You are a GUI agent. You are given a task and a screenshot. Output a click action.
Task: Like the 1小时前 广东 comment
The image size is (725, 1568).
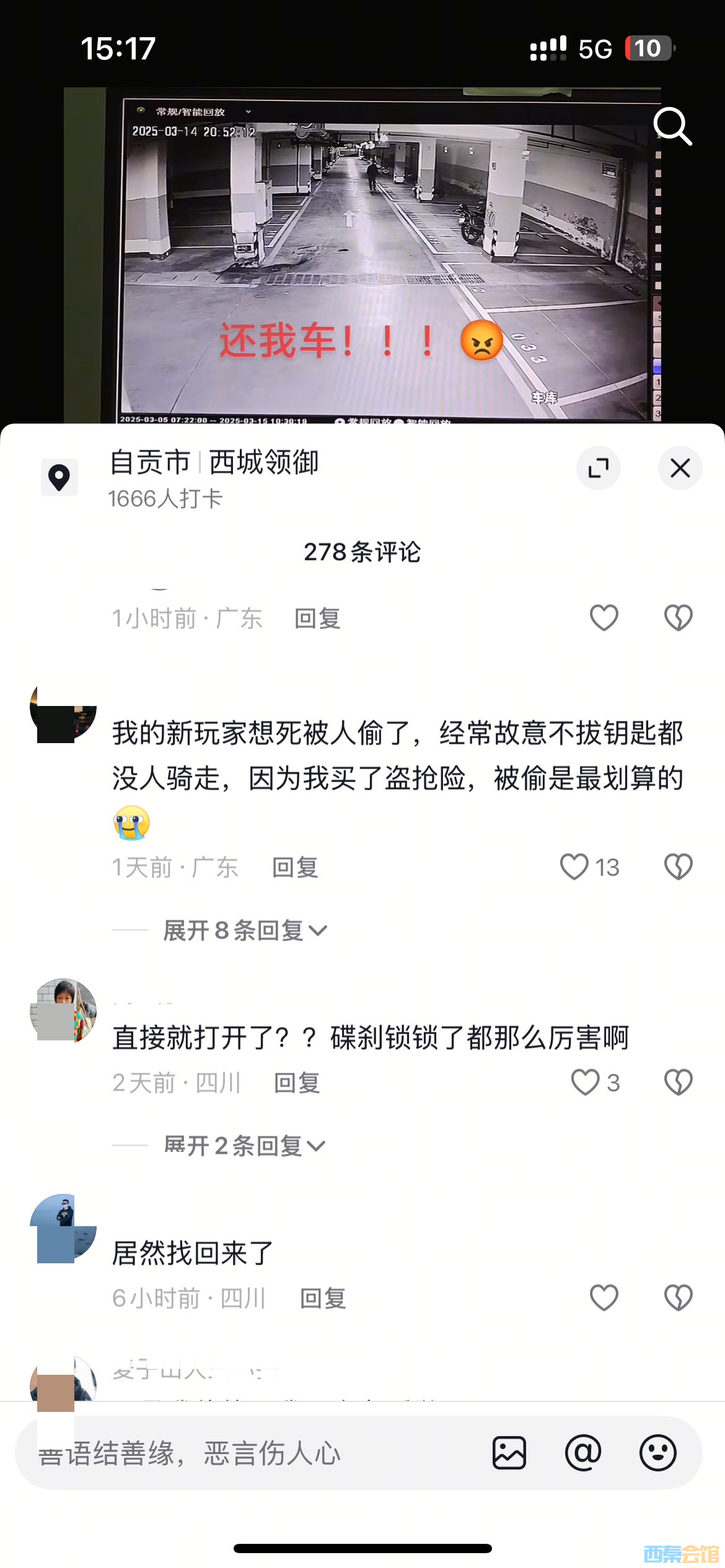click(604, 618)
